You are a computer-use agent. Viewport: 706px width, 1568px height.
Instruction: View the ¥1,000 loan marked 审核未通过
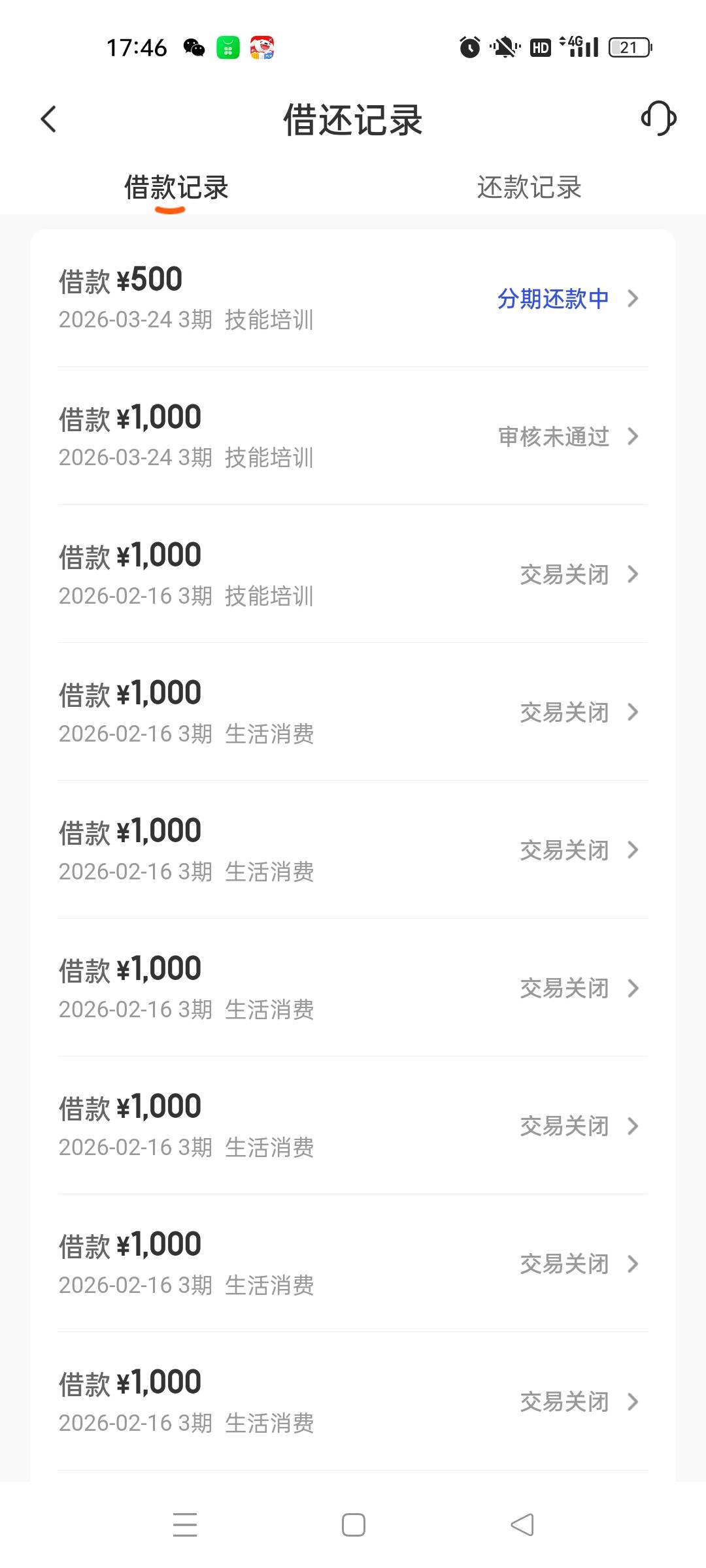click(x=353, y=436)
